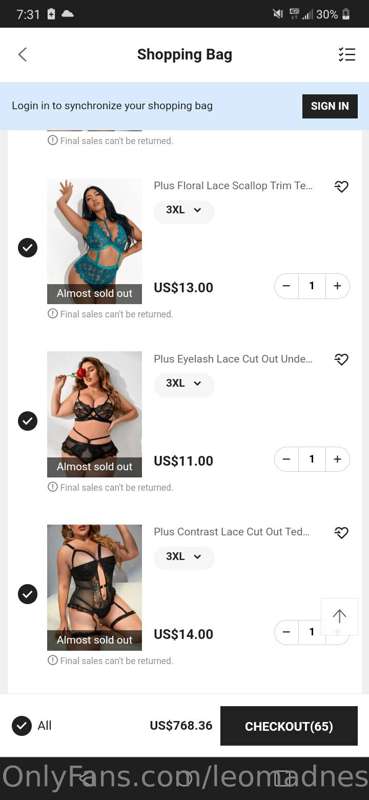Go back from the Shopping Bag
This screenshot has width=369, height=800.
click(22, 55)
